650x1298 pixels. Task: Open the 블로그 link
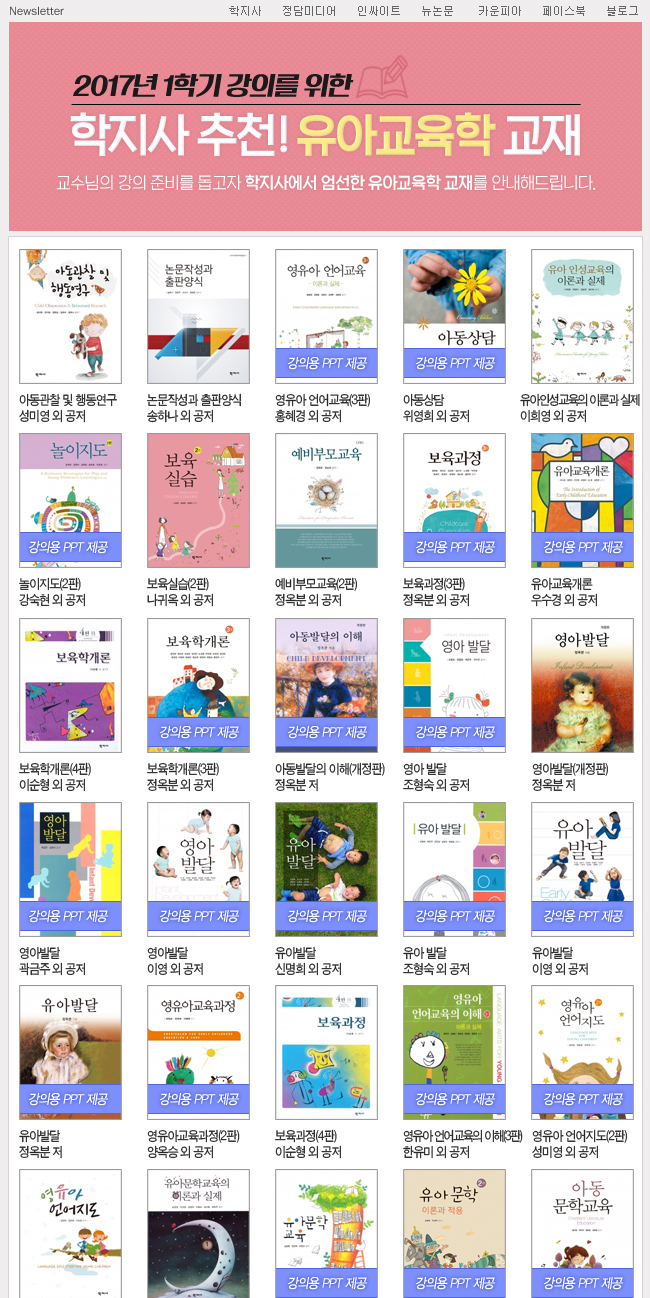coord(622,11)
